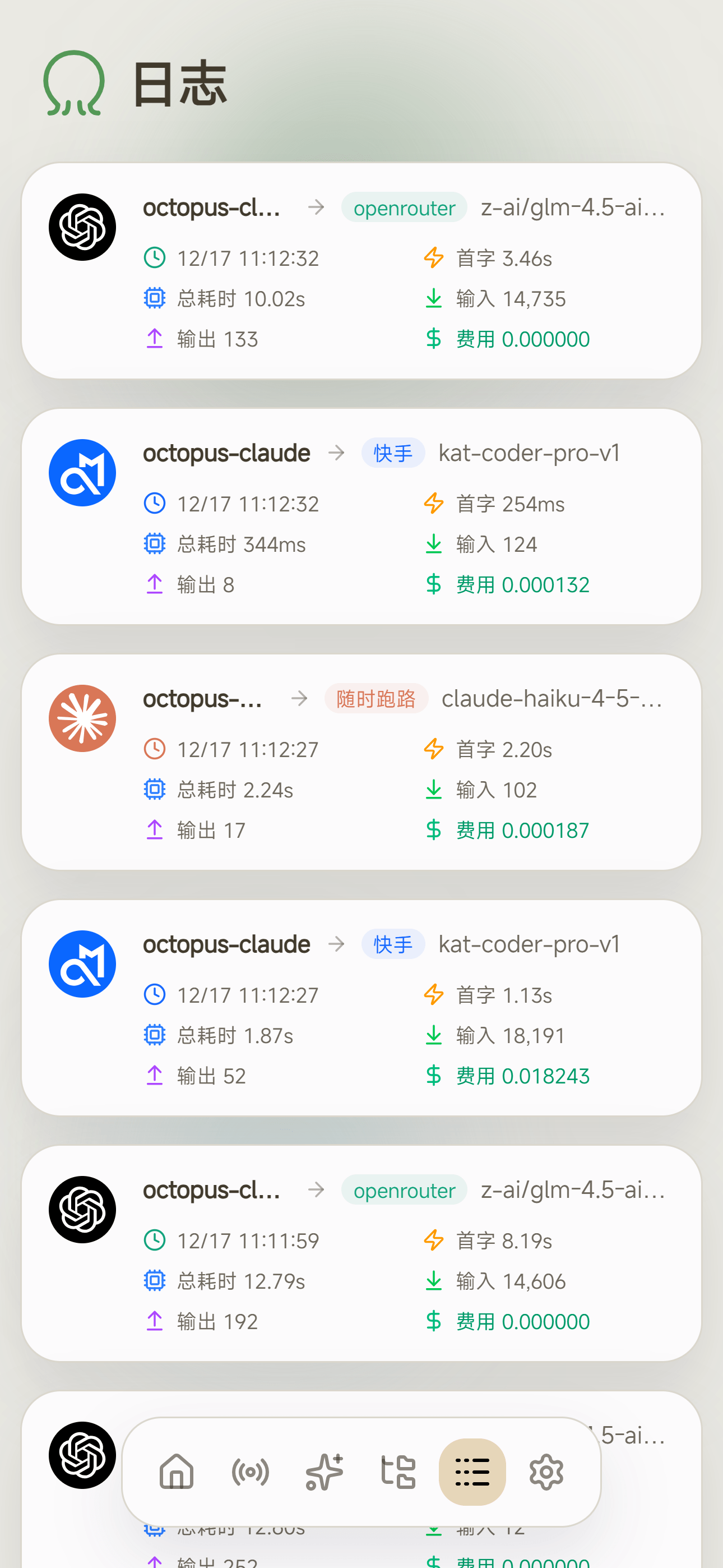
Task: Open the first log entry card
Action: click(x=361, y=270)
